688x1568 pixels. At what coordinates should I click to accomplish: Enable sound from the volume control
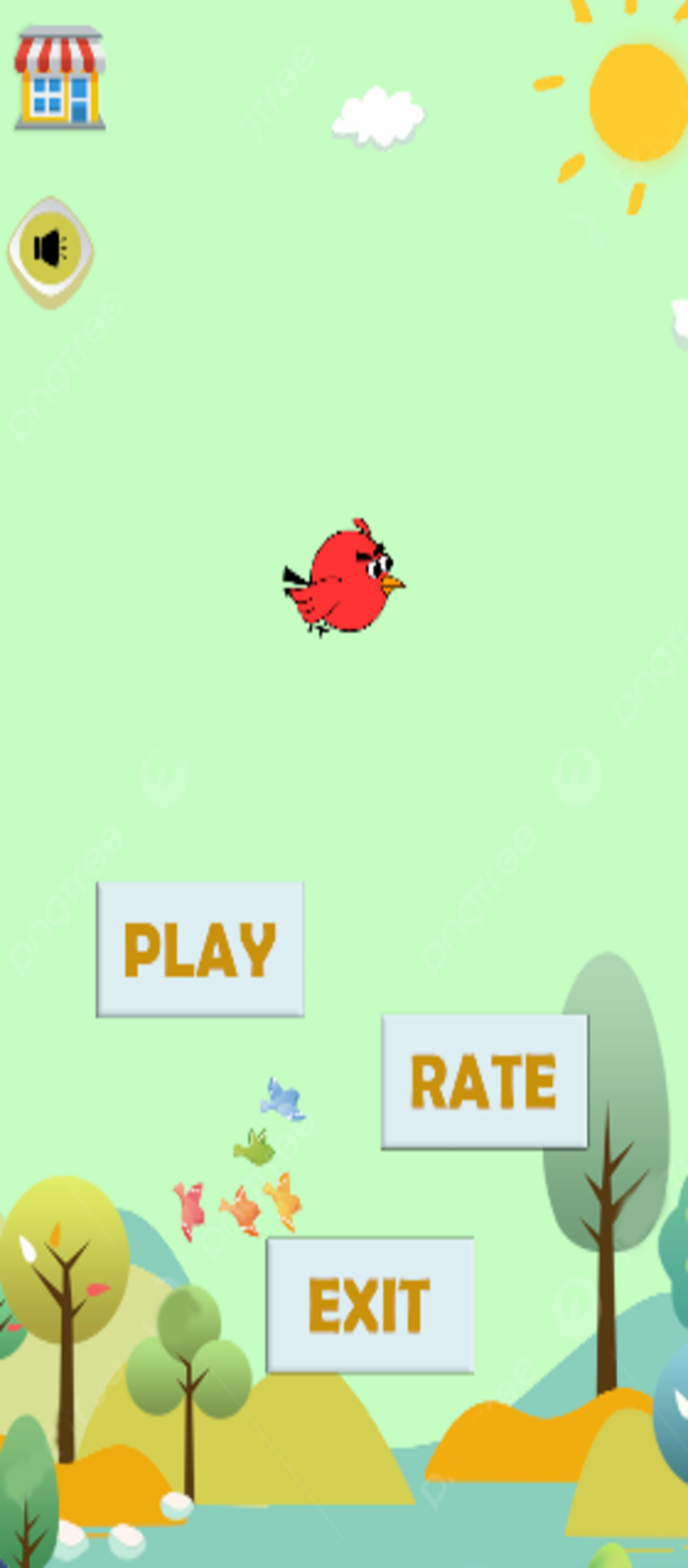pyautogui.click(x=50, y=249)
